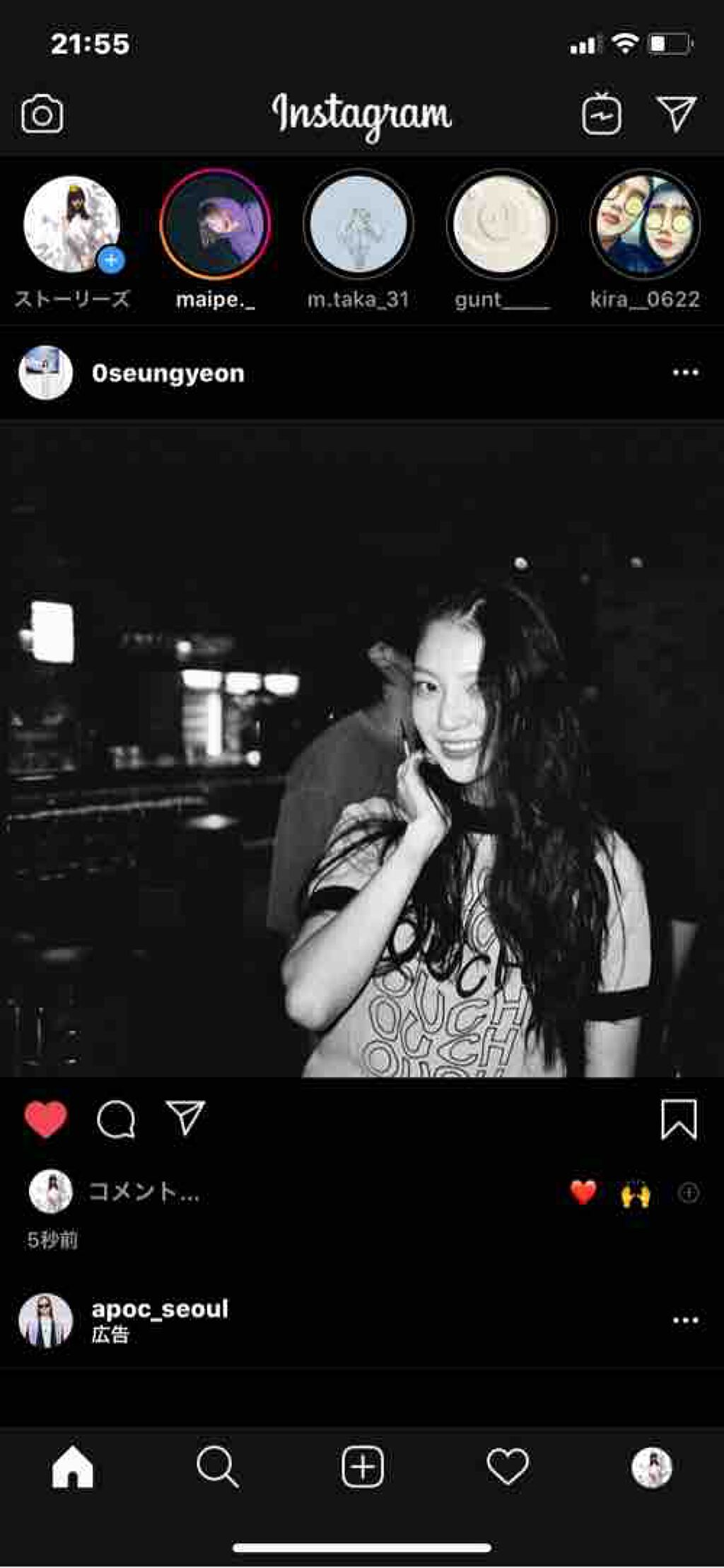724x1568 pixels.
Task: View m.taka_31's story
Action: 358,225
